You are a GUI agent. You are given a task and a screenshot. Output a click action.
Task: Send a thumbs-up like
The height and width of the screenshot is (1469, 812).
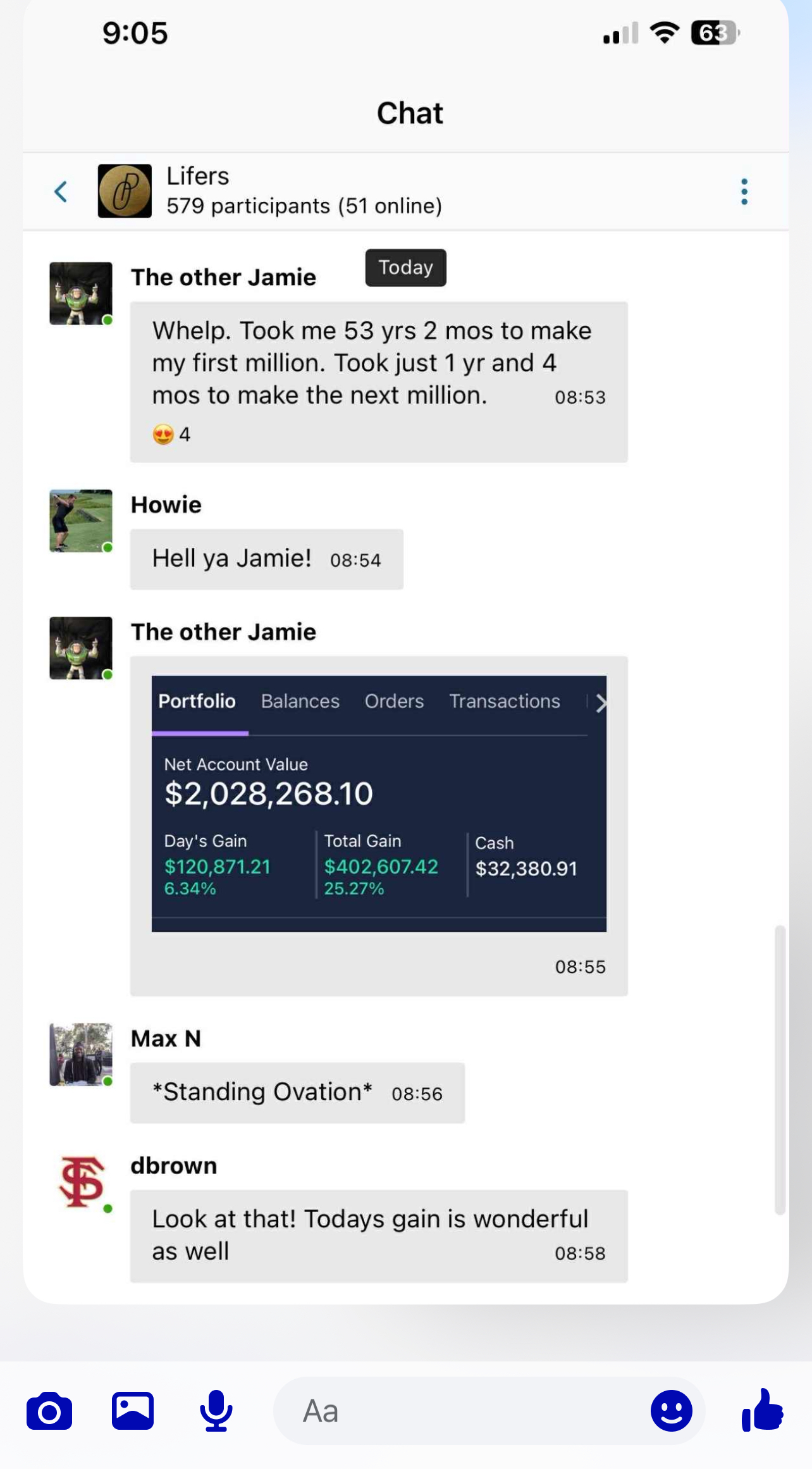click(763, 1411)
